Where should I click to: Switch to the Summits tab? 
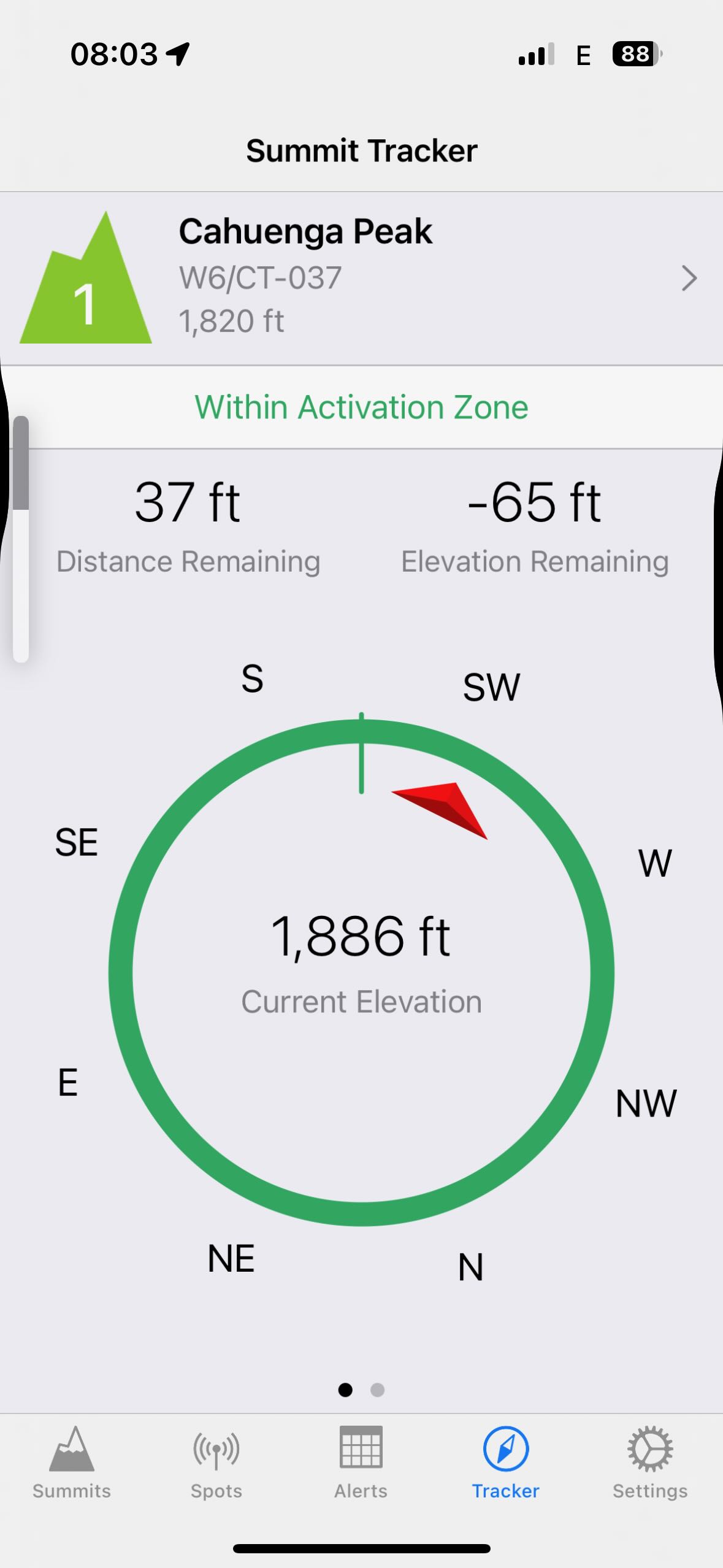point(72,1462)
